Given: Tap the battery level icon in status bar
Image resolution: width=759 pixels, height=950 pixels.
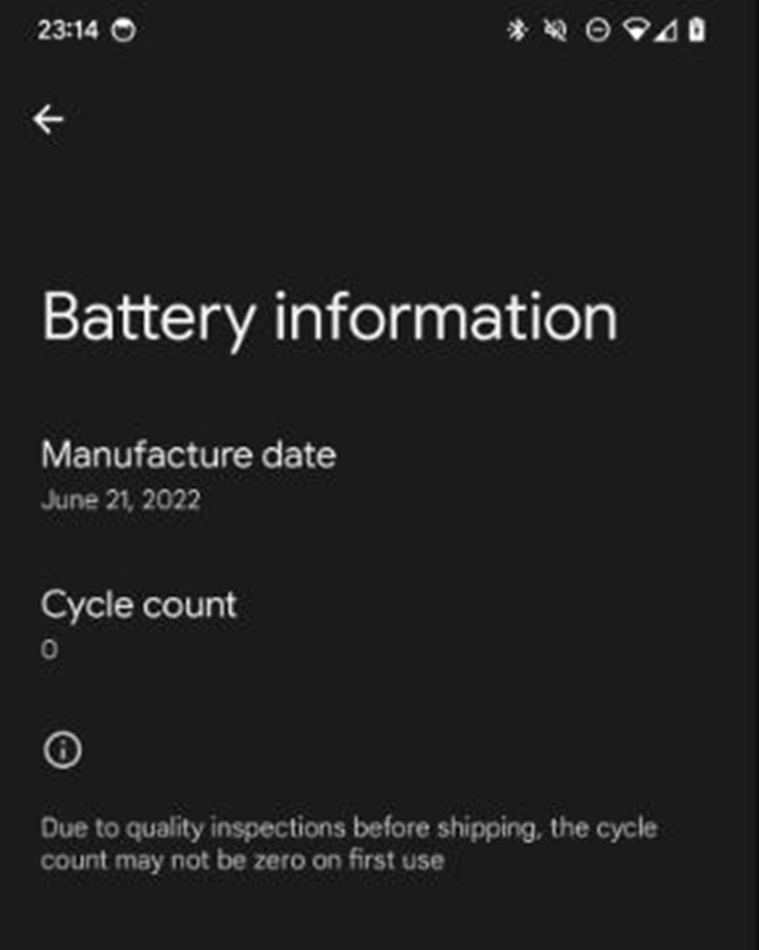Looking at the screenshot, I should [697, 30].
